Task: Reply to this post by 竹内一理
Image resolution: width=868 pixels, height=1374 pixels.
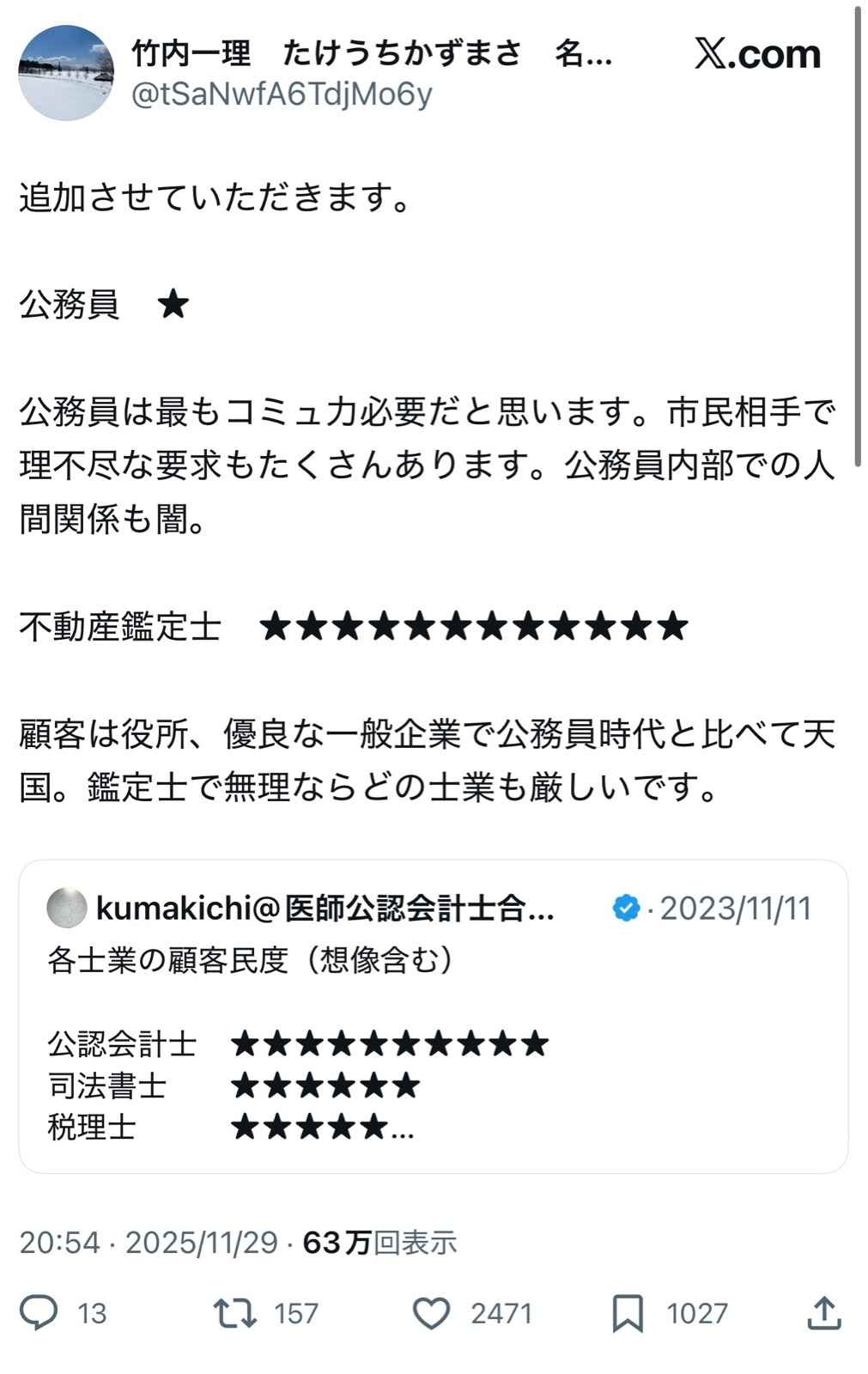Action: (x=39, y=1313)
